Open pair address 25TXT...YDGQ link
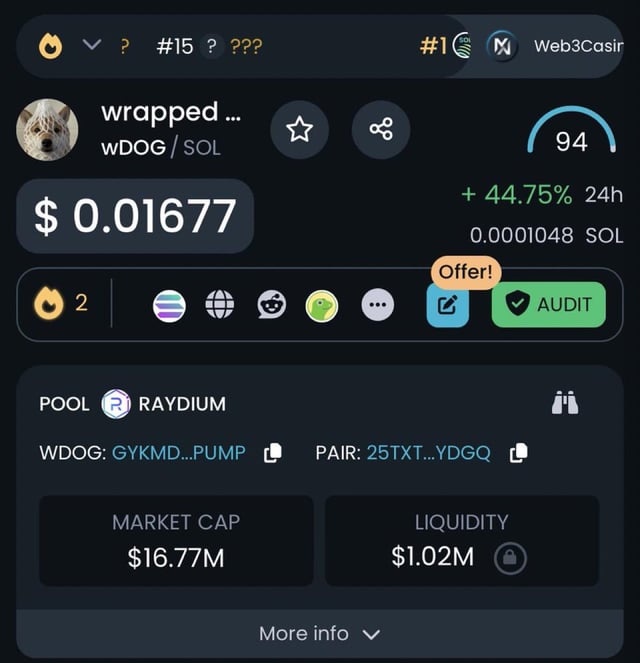640x663 pixels. 428,453
